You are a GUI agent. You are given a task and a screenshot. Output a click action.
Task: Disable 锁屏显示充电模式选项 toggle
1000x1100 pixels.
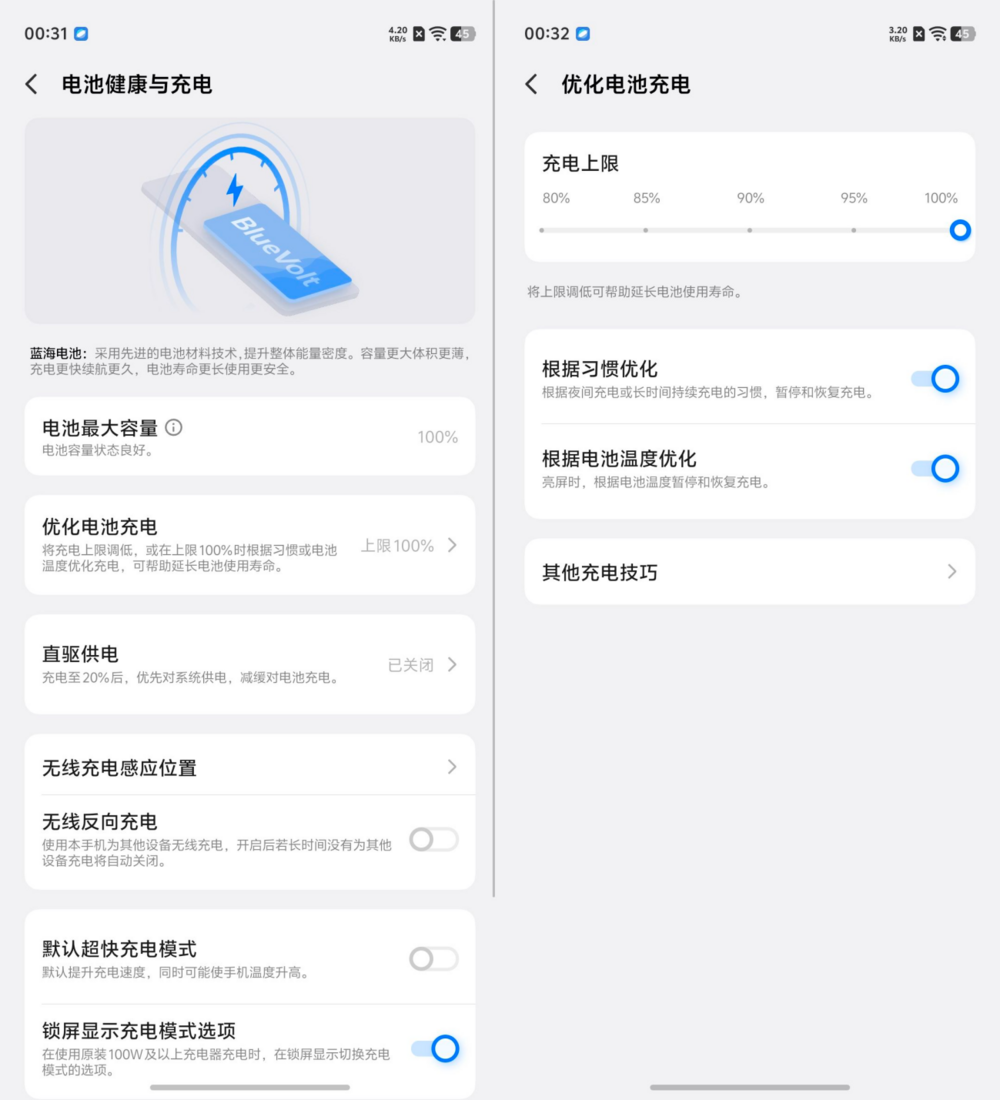435,1048
